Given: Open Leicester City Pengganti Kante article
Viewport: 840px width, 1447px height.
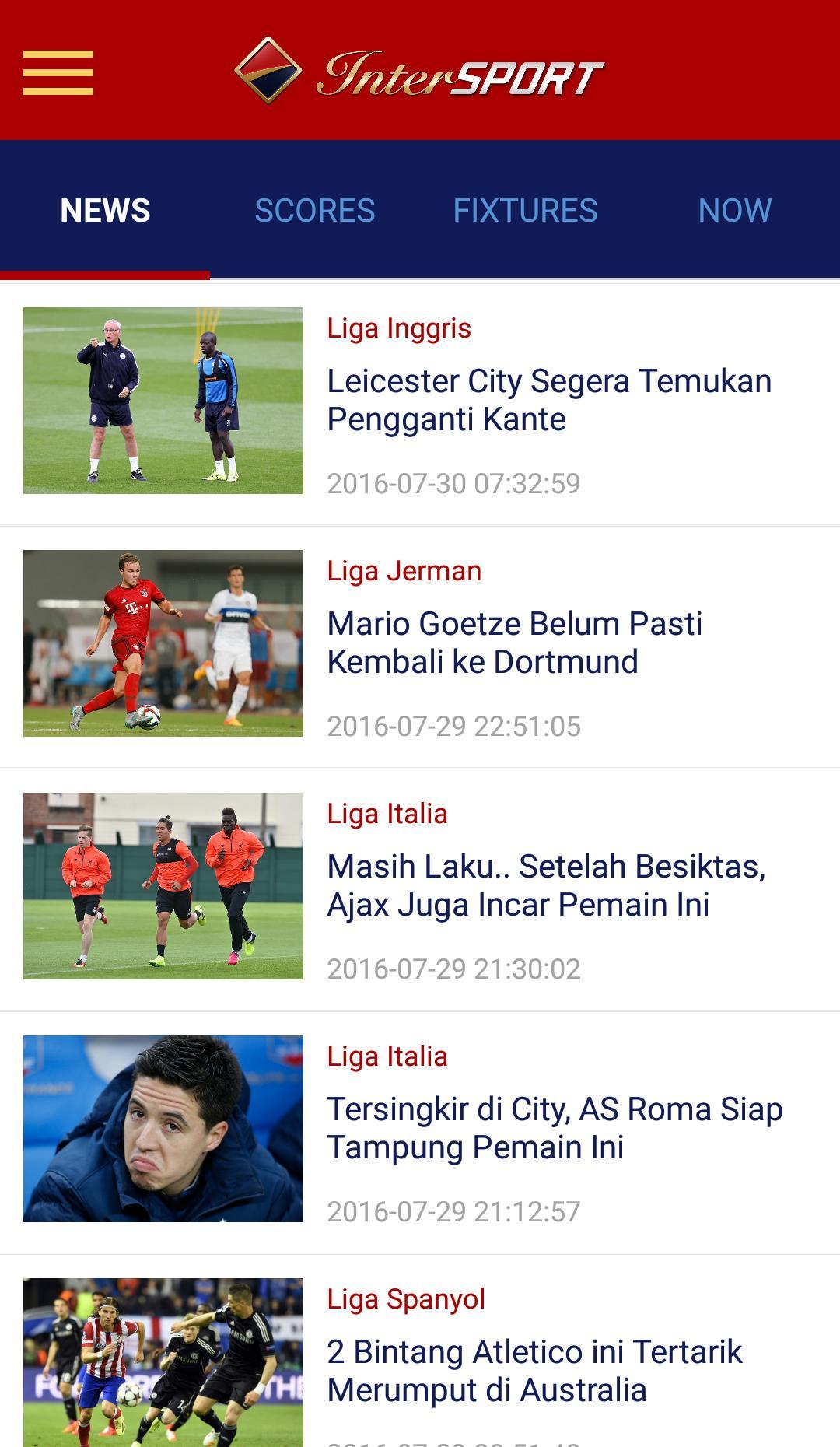Looking at the screenshot, I should pos(549,400).
